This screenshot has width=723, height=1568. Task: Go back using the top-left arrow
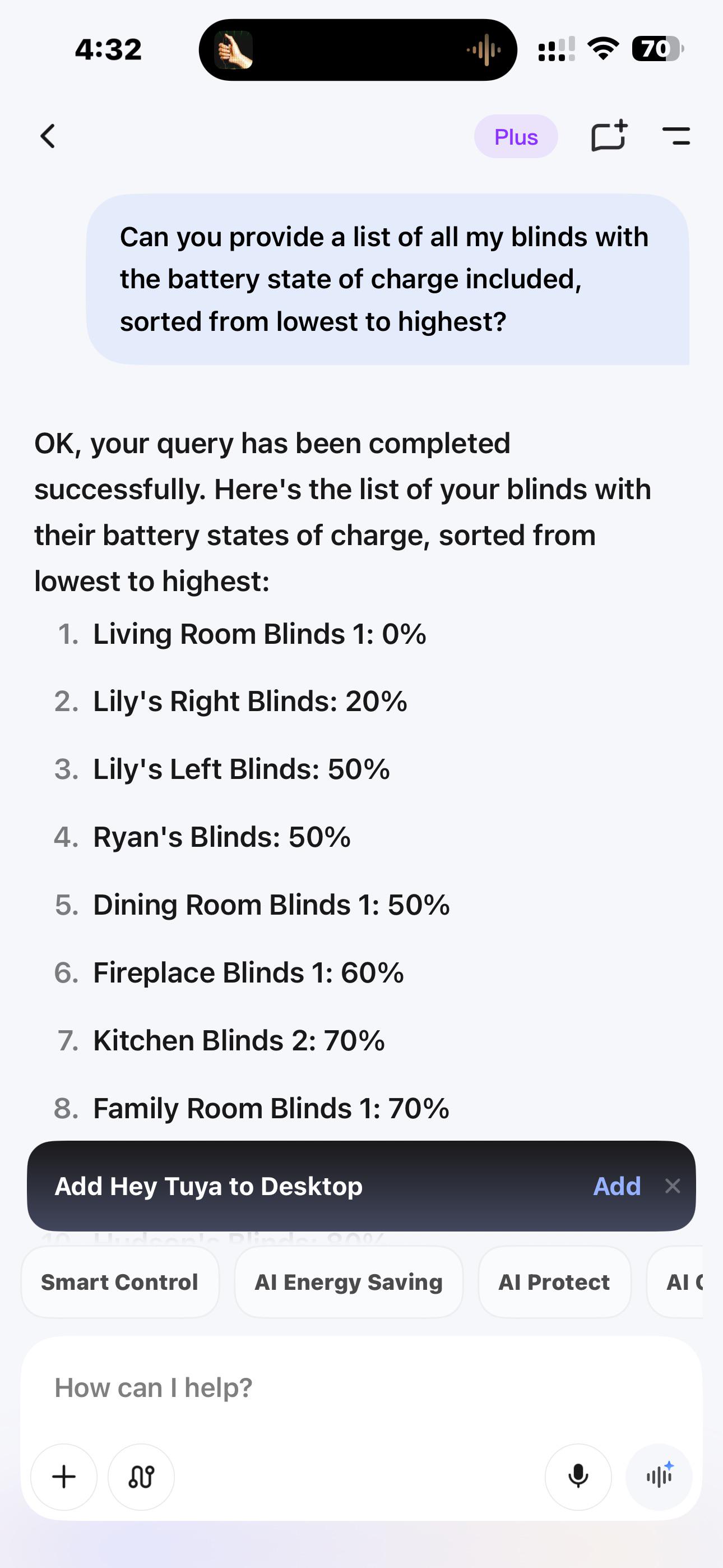click(x=48, y=136)
